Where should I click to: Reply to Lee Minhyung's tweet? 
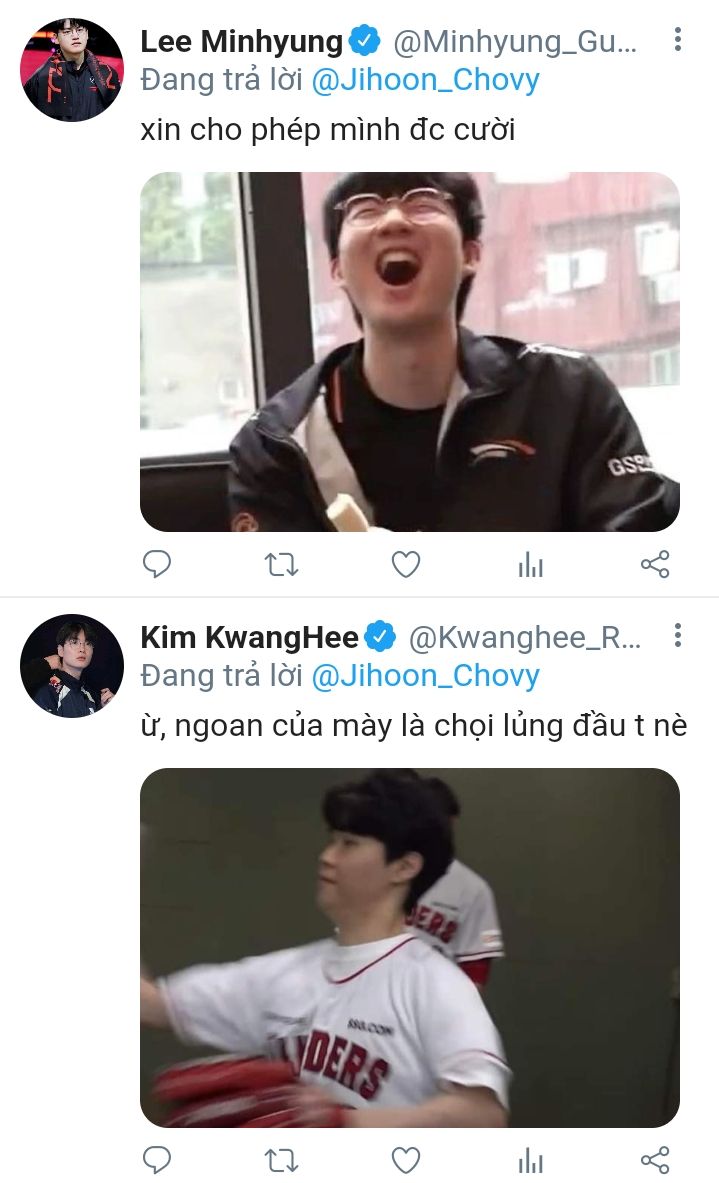tap(157, 565)
